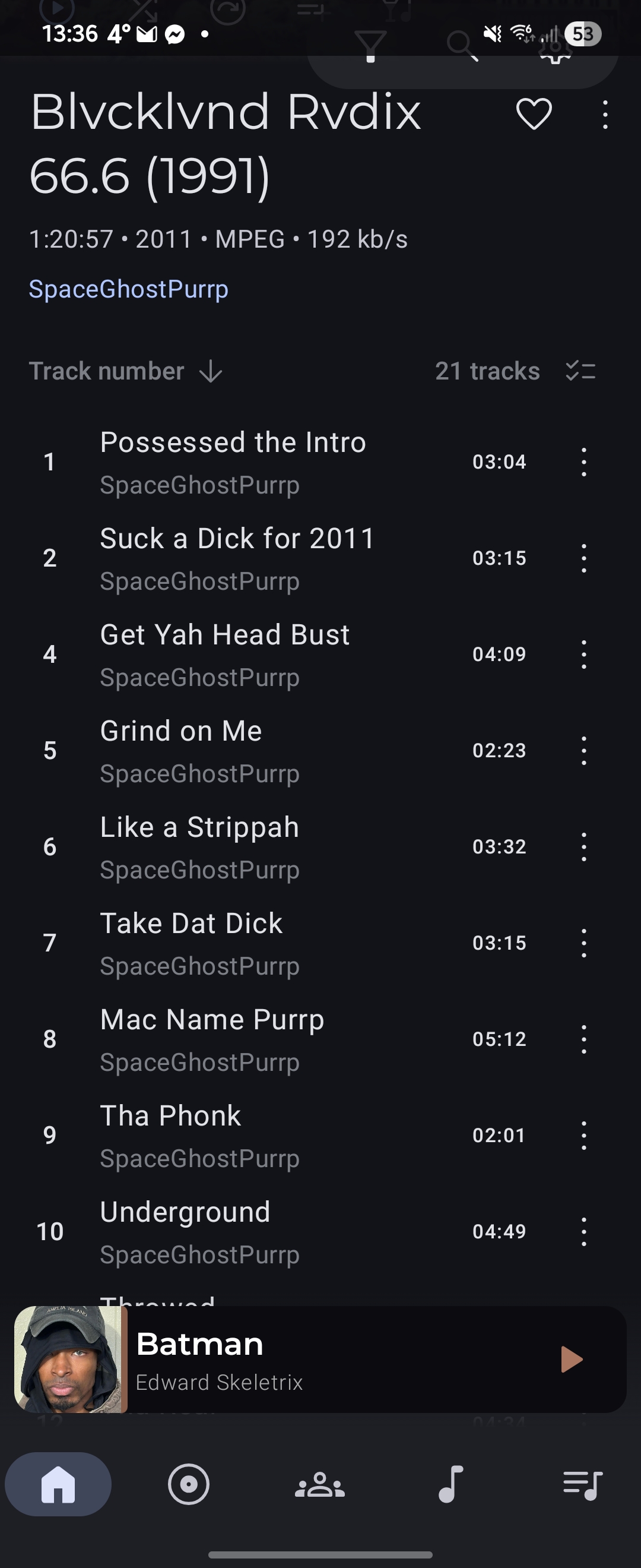641x1568 pixels.
Task: Favorite the Blvcklvnd Rvdix album with heart
Action: pyautogui.click(x=534, y=114)
